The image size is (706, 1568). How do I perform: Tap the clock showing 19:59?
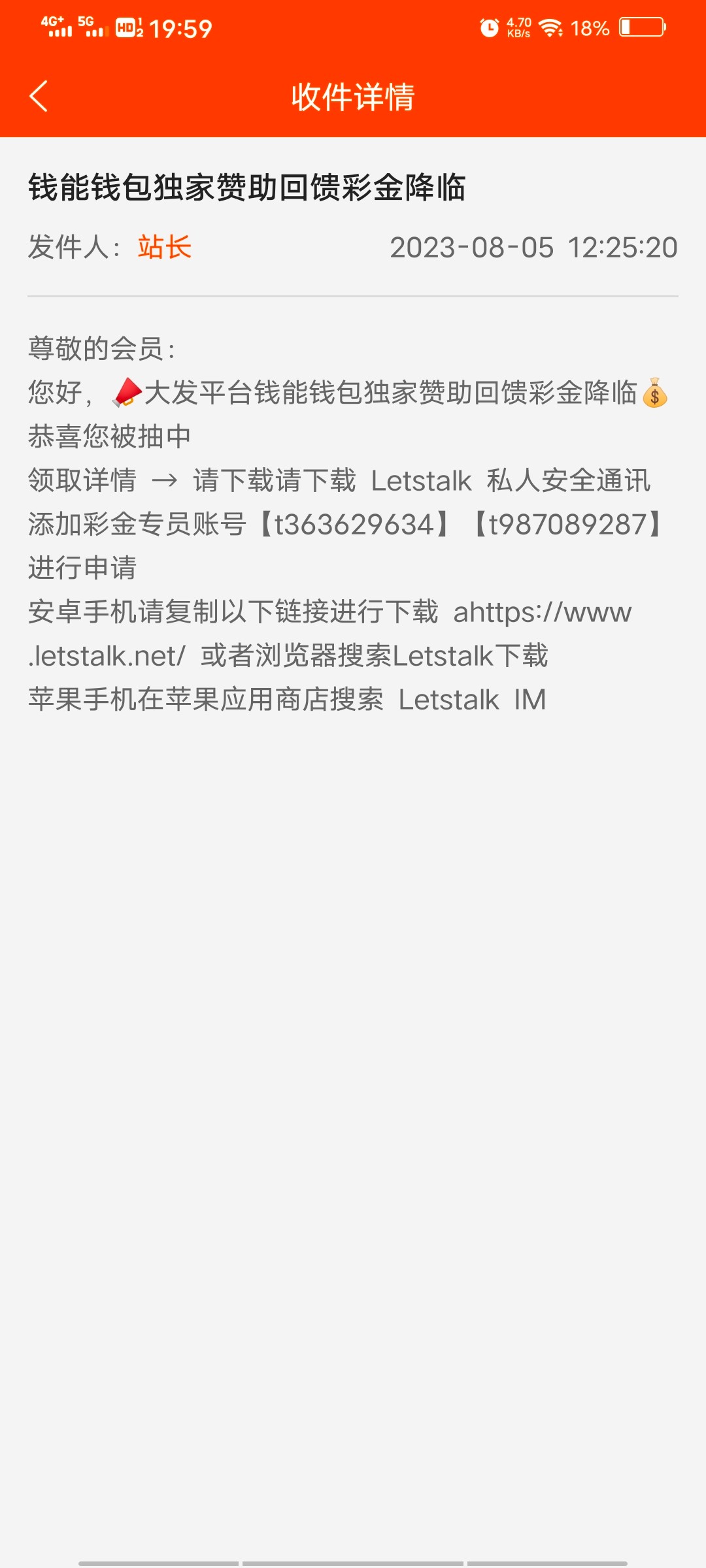point(176,27)
